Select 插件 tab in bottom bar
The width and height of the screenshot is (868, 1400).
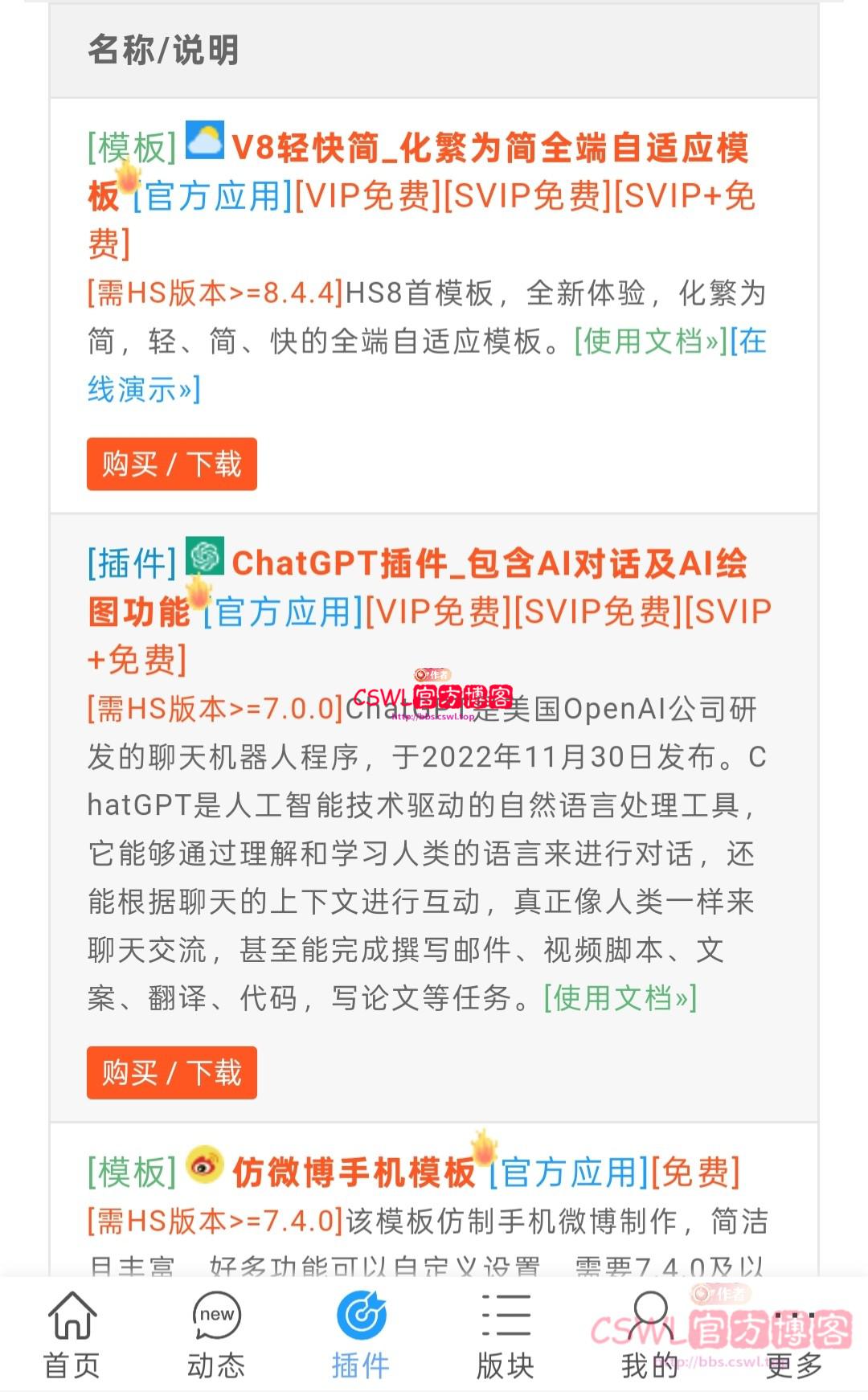point(361,1334)
